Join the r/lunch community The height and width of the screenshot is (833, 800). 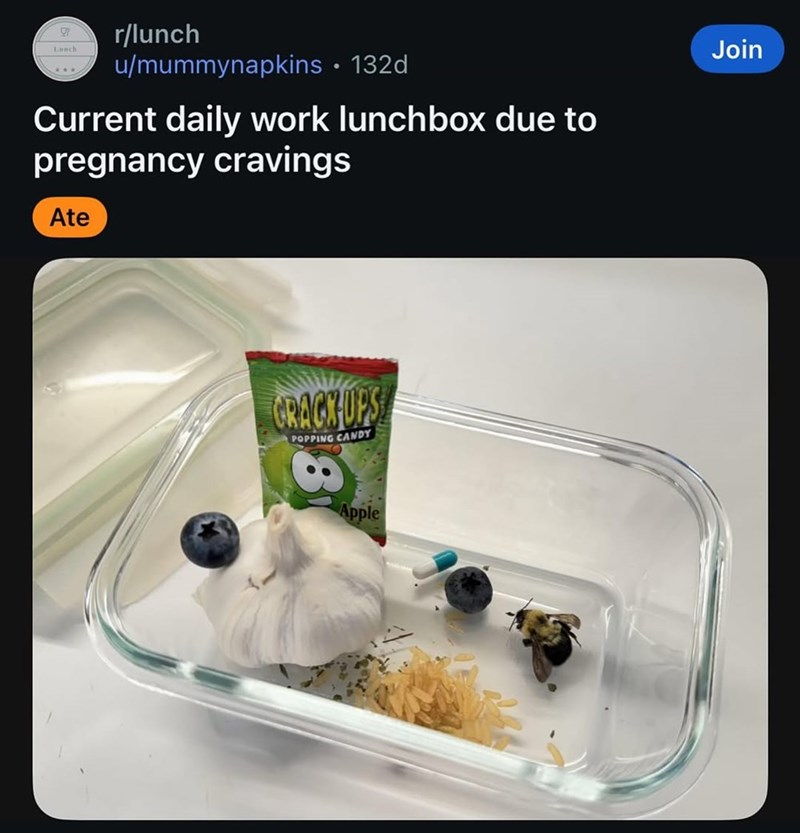click(x=737, y=50)
